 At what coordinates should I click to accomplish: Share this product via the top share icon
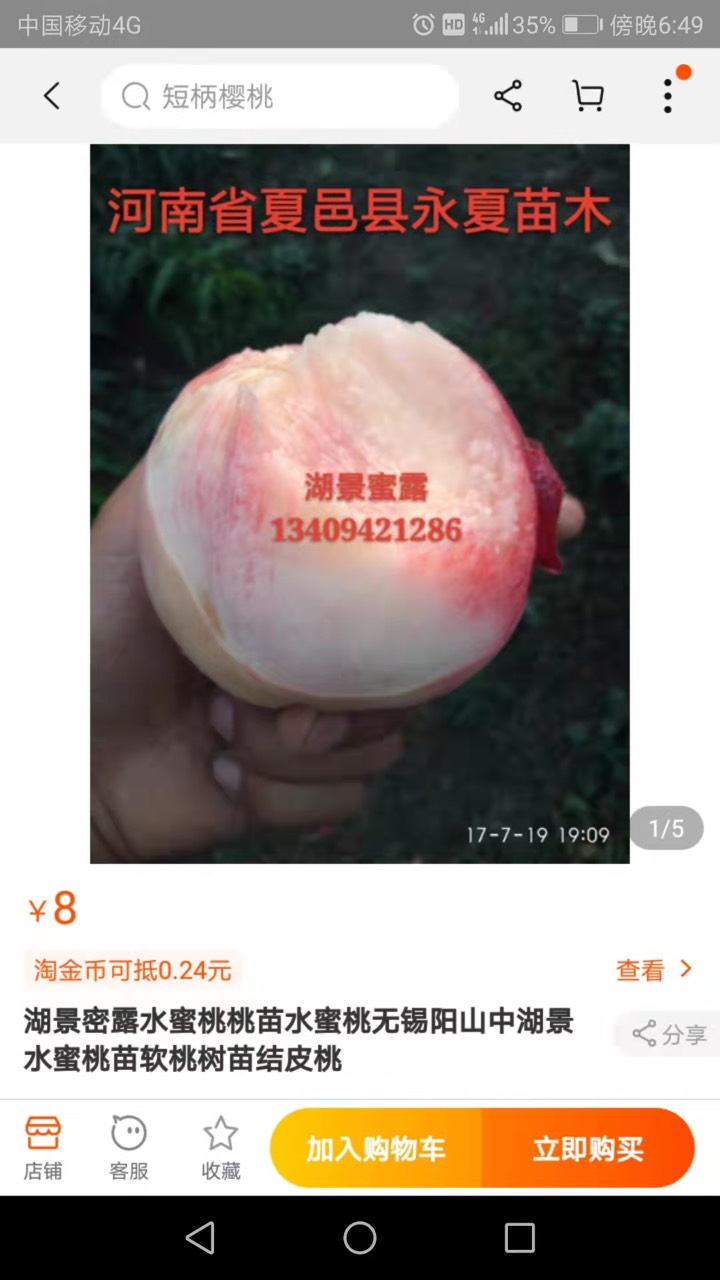pos(508,96)
